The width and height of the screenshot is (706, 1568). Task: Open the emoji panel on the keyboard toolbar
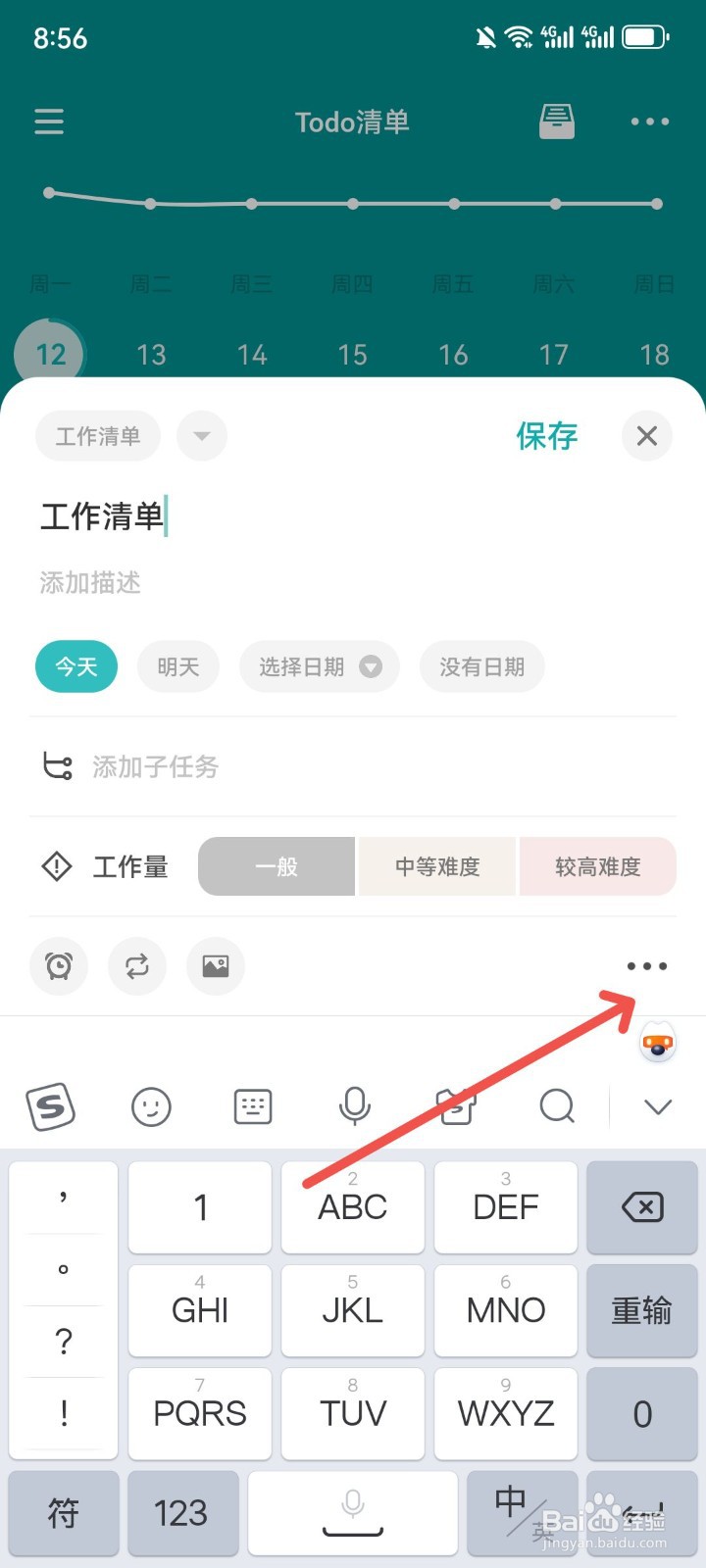(151, 1106)
